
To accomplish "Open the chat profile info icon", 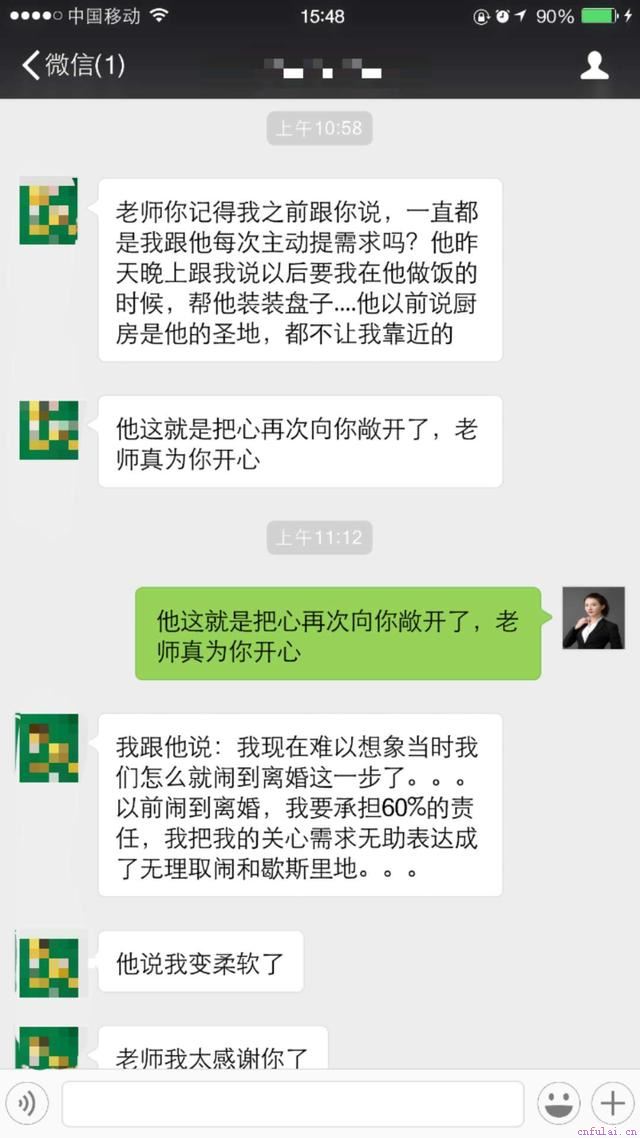I will click(x=595, y=66).
